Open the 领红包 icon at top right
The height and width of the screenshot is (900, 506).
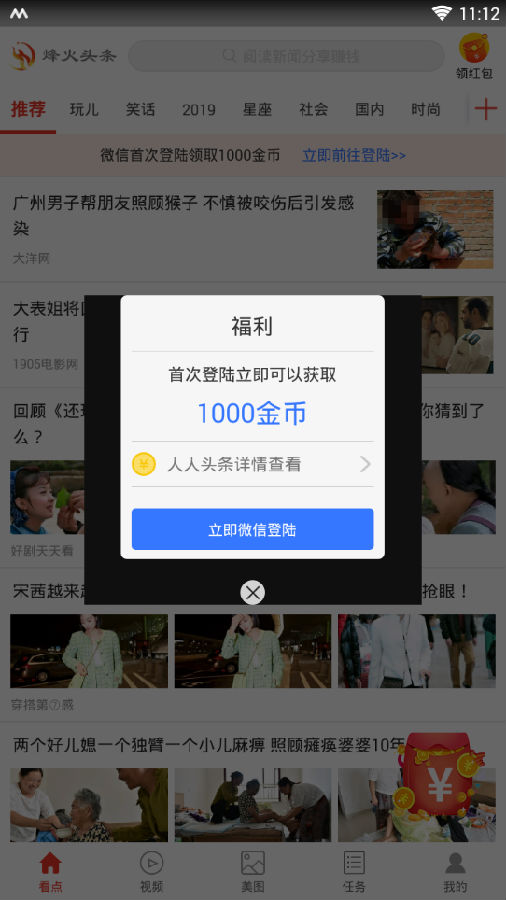474,56
